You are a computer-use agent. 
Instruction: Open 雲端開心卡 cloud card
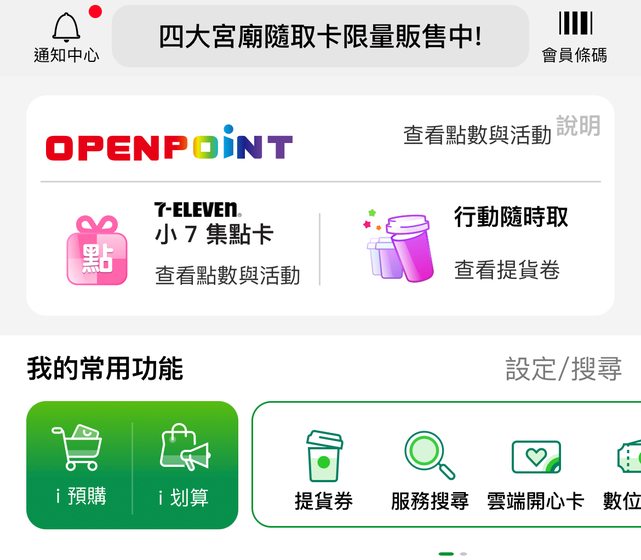(535, 470)
